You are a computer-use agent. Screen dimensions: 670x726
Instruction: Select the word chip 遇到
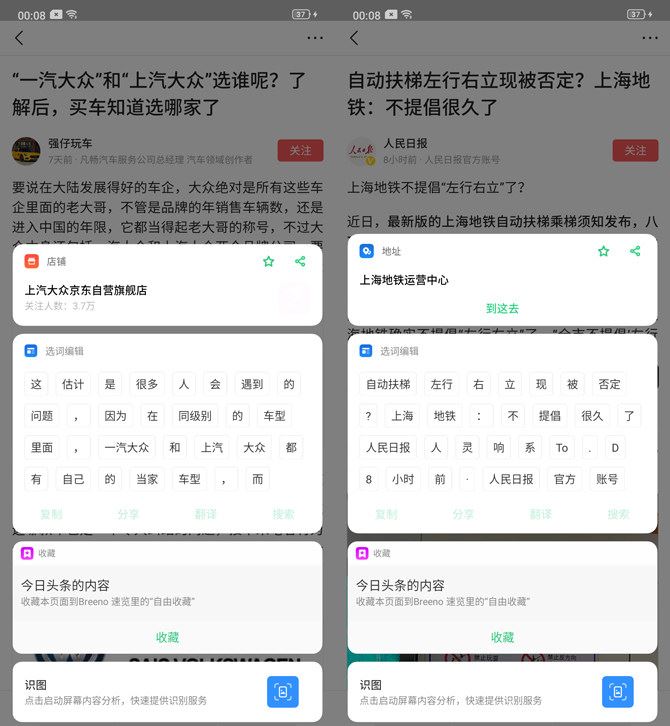[x=250, y=384]
